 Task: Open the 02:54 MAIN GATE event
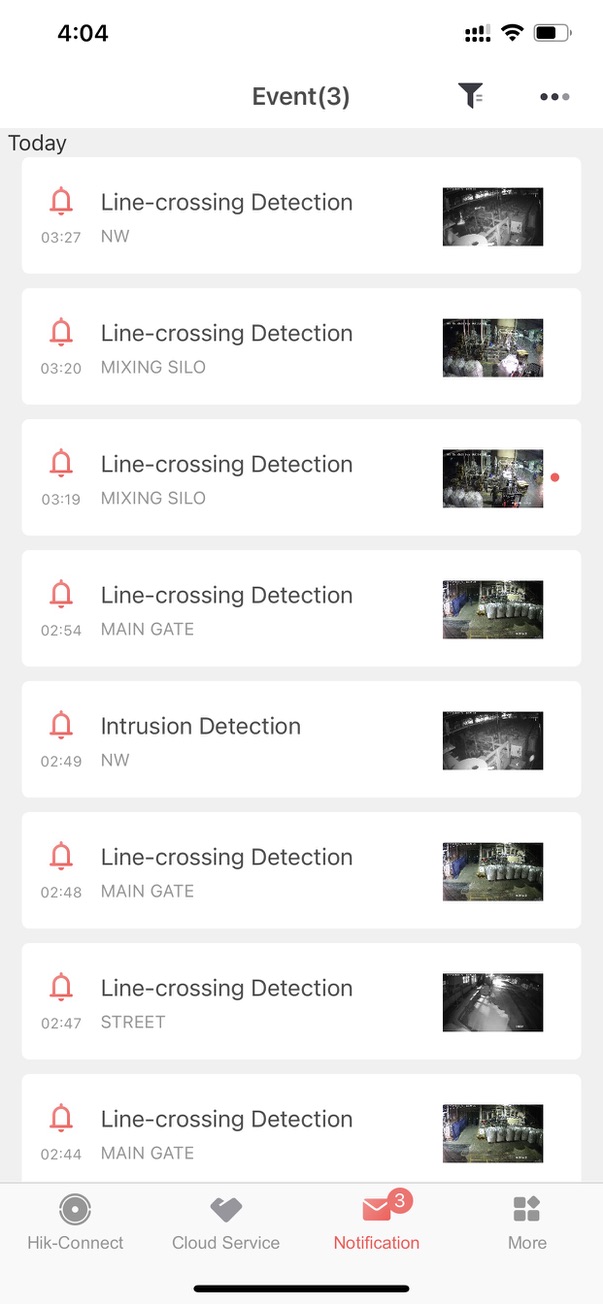point(300,609)
